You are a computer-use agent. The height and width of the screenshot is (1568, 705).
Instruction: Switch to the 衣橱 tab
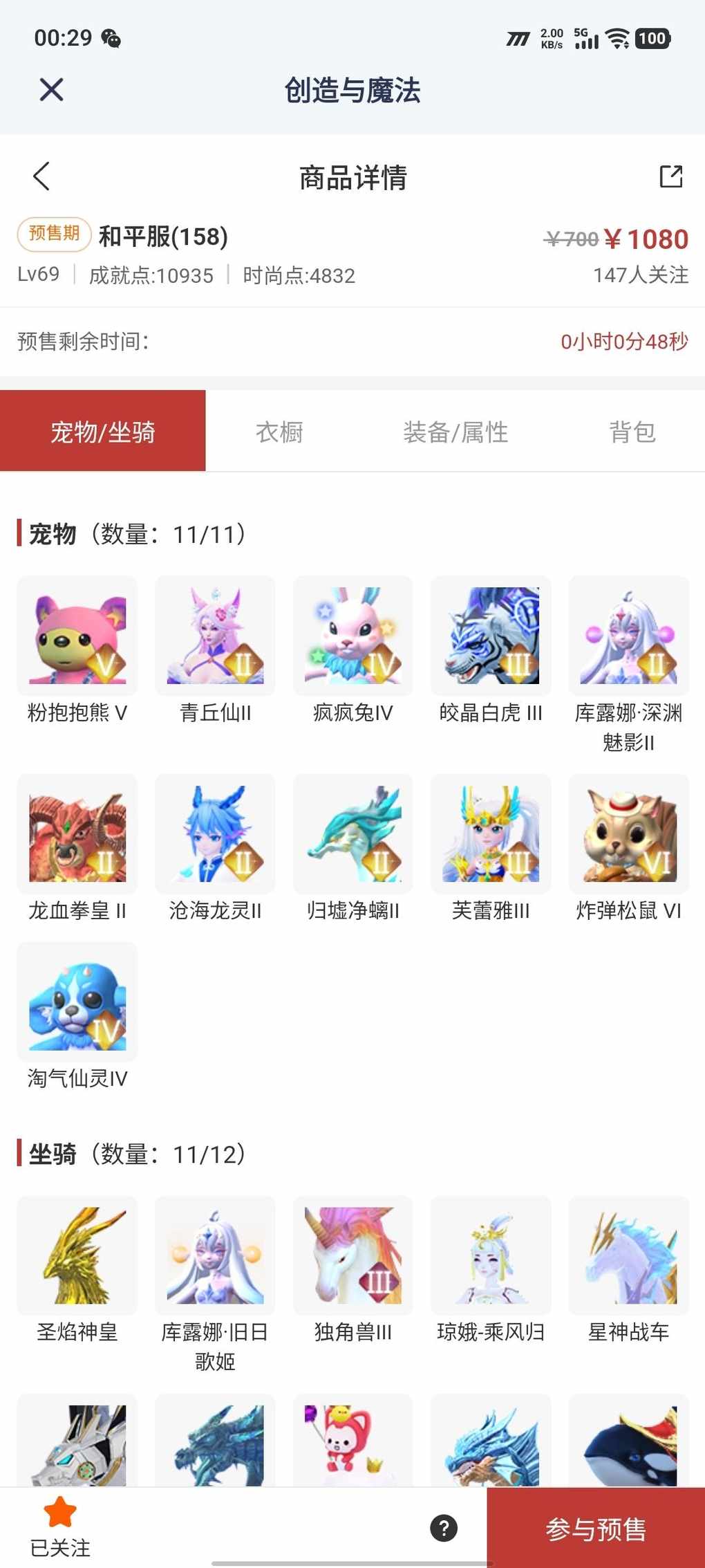coord(279,432)
